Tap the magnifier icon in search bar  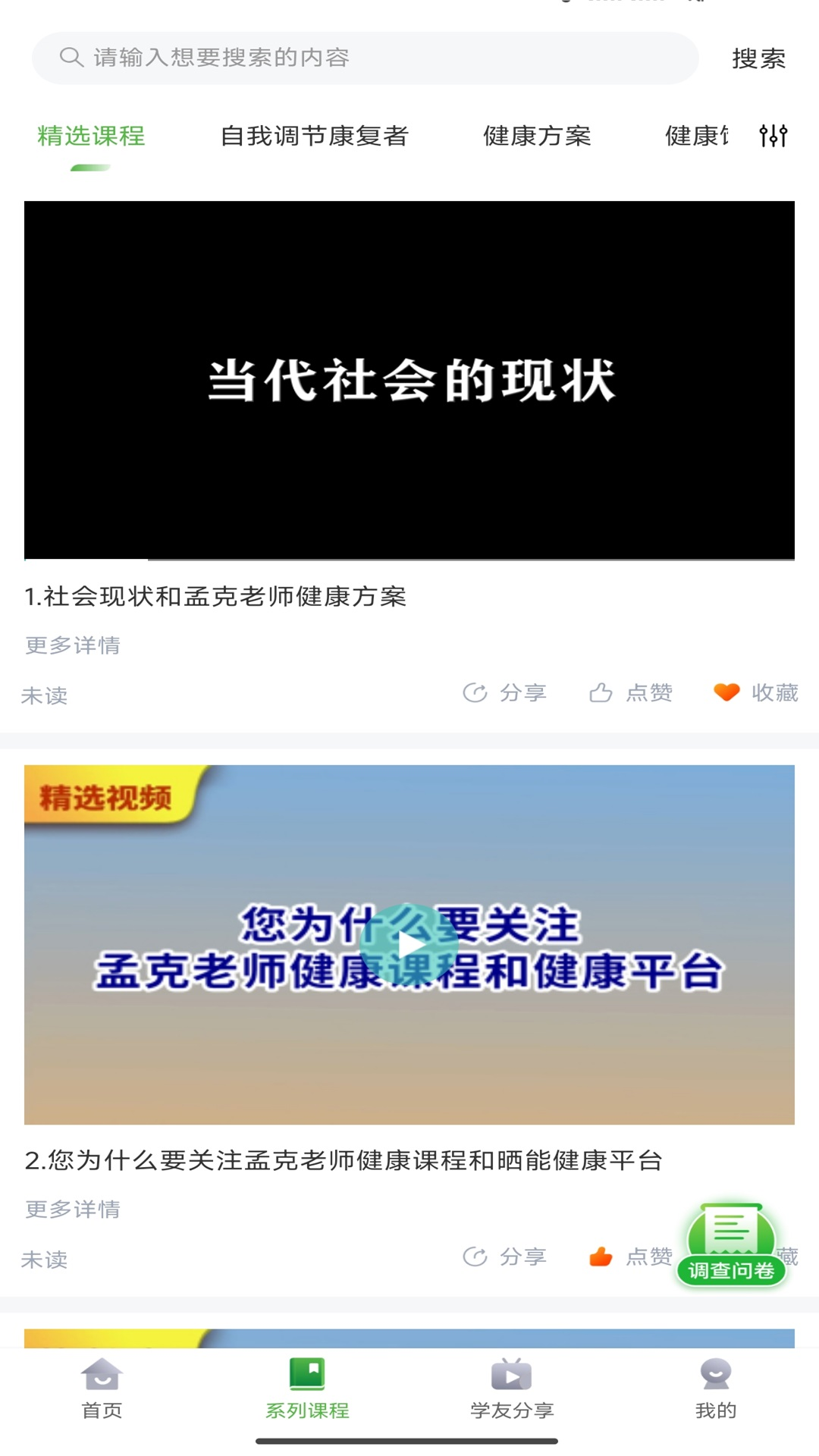(x=70, y=57)
